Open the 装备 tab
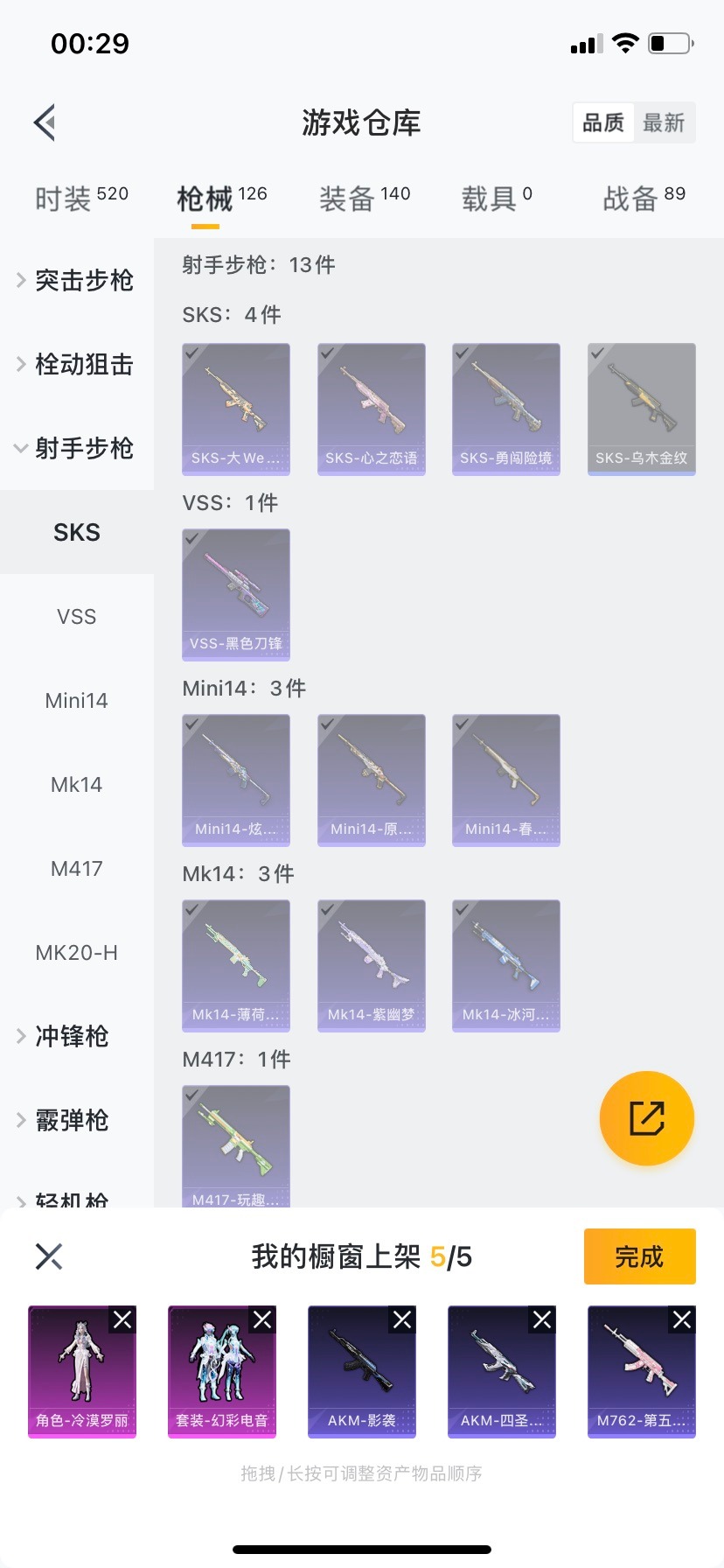 364,199
